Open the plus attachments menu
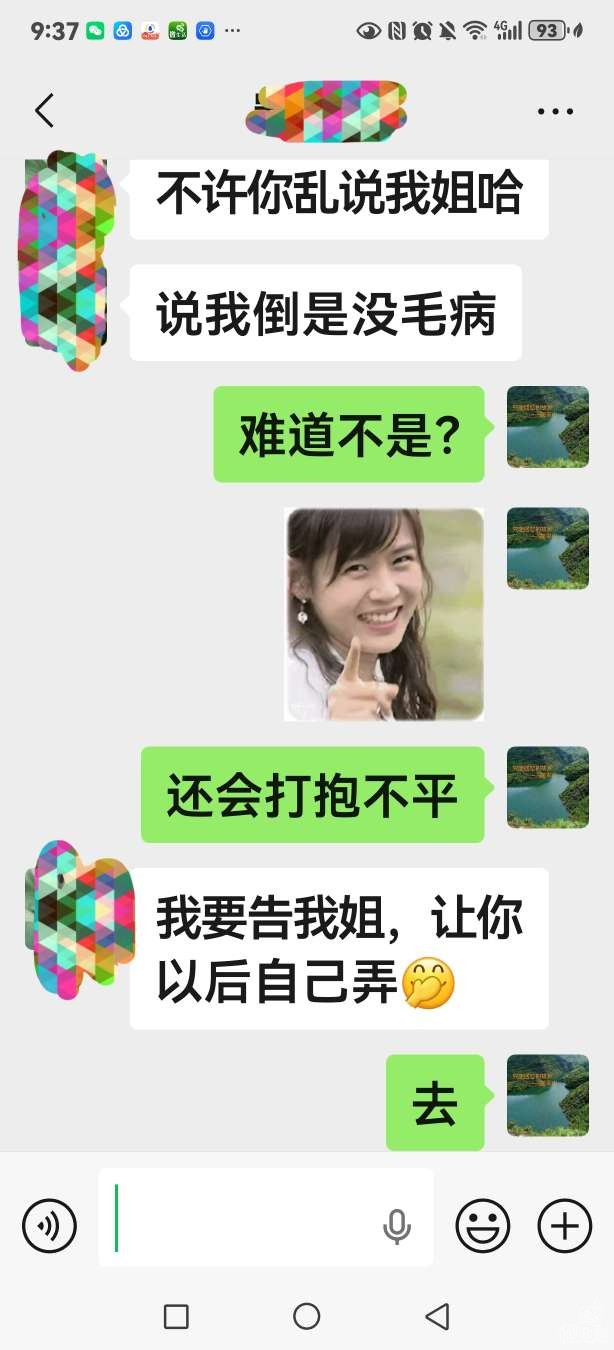The width and height of the screenshot is (614, 1350). pyautogui.click(x=565, y=1225)
